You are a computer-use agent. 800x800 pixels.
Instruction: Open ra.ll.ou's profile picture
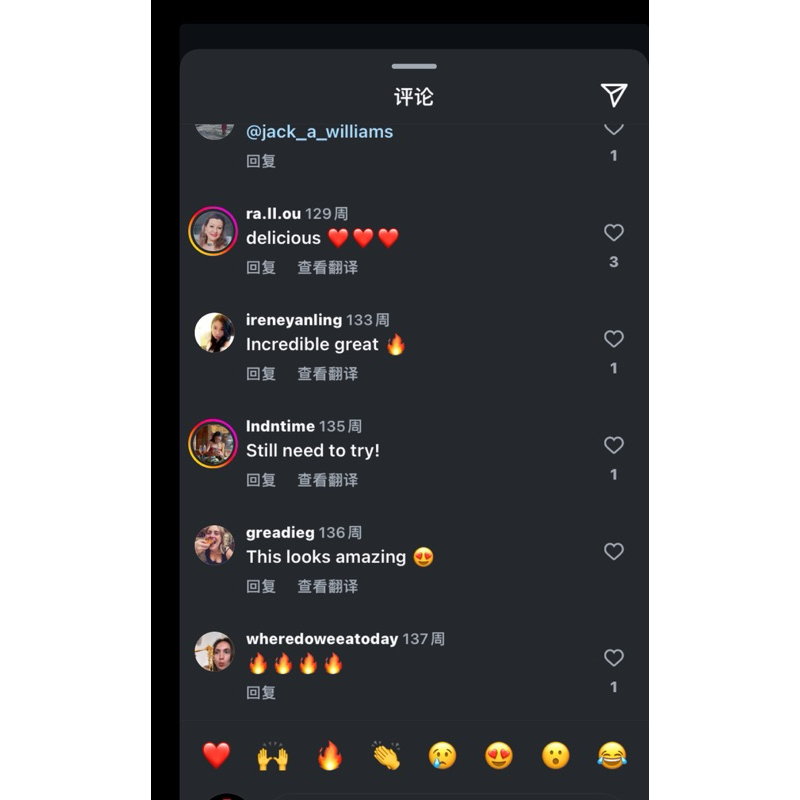213,231
